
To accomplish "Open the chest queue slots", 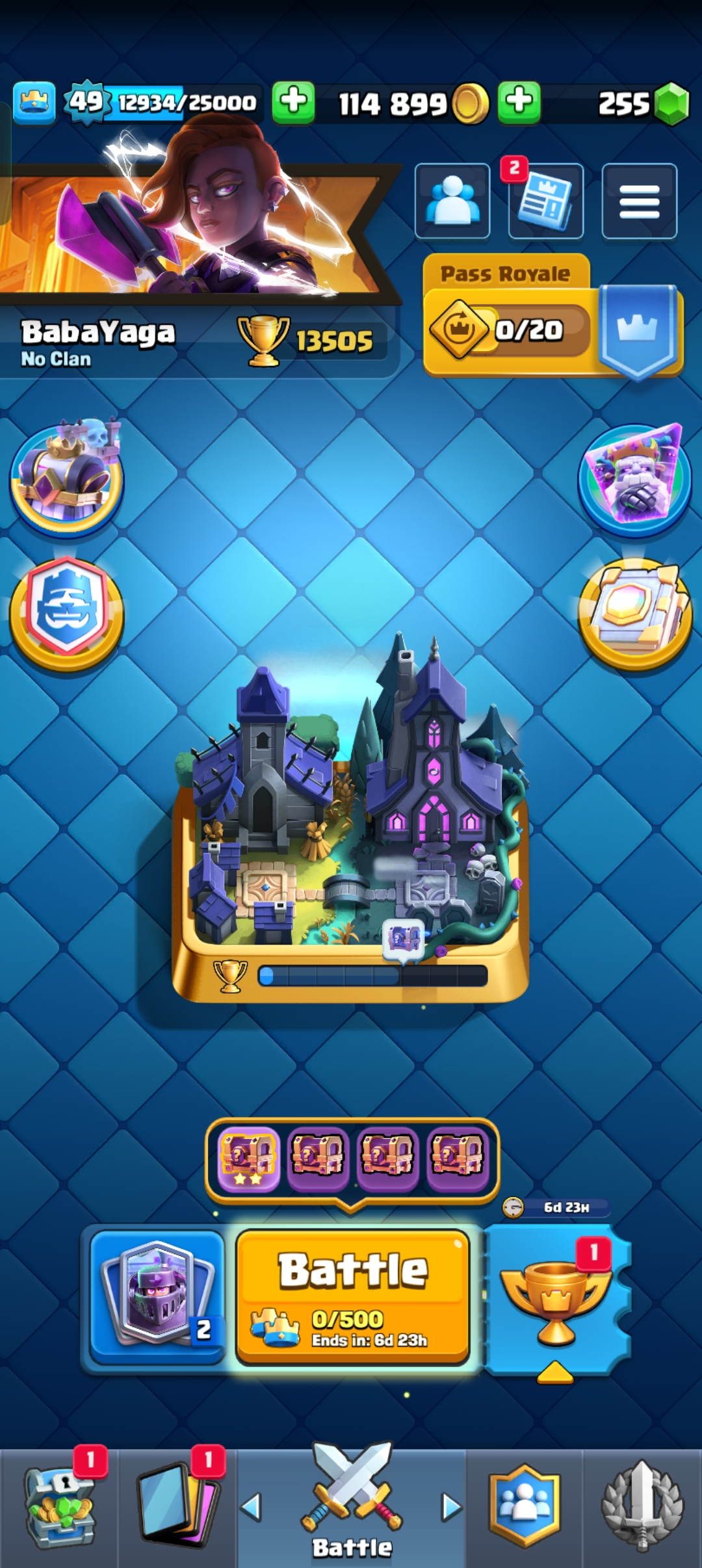I will click(x=352, y=1158).
